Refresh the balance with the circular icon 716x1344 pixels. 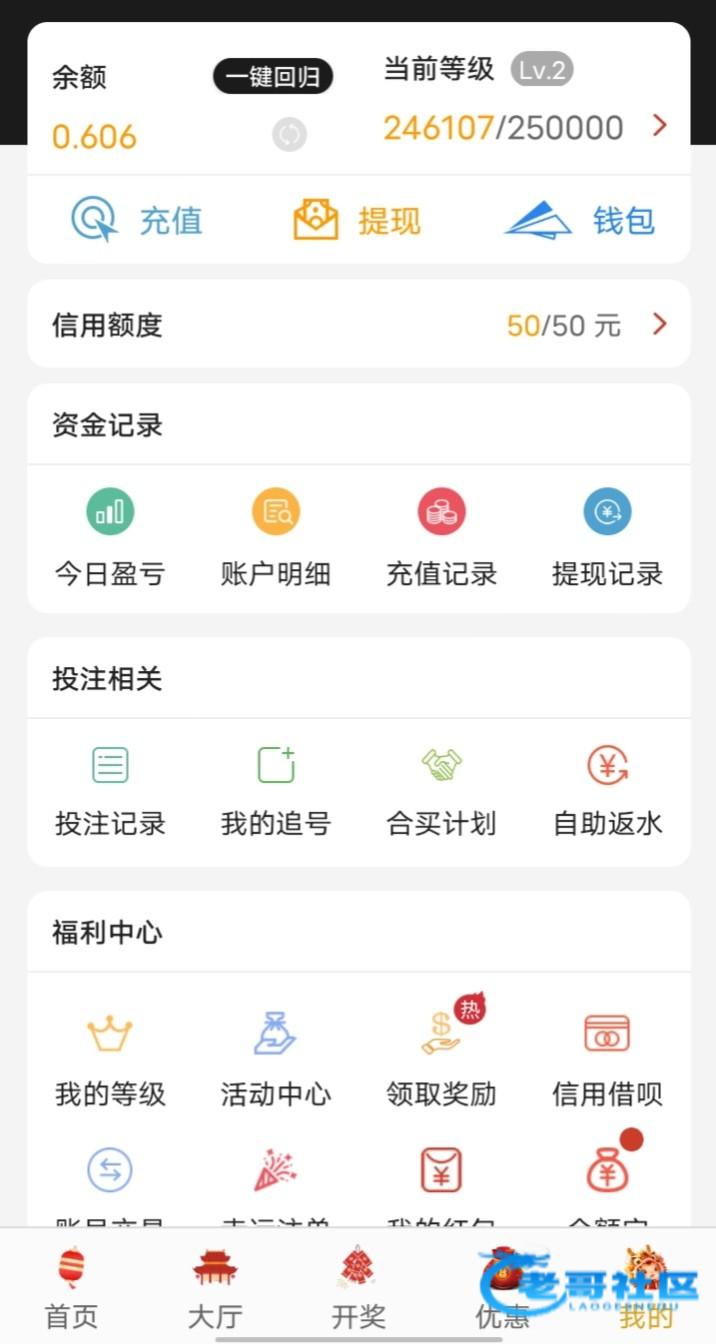click(x=290, y=135)
